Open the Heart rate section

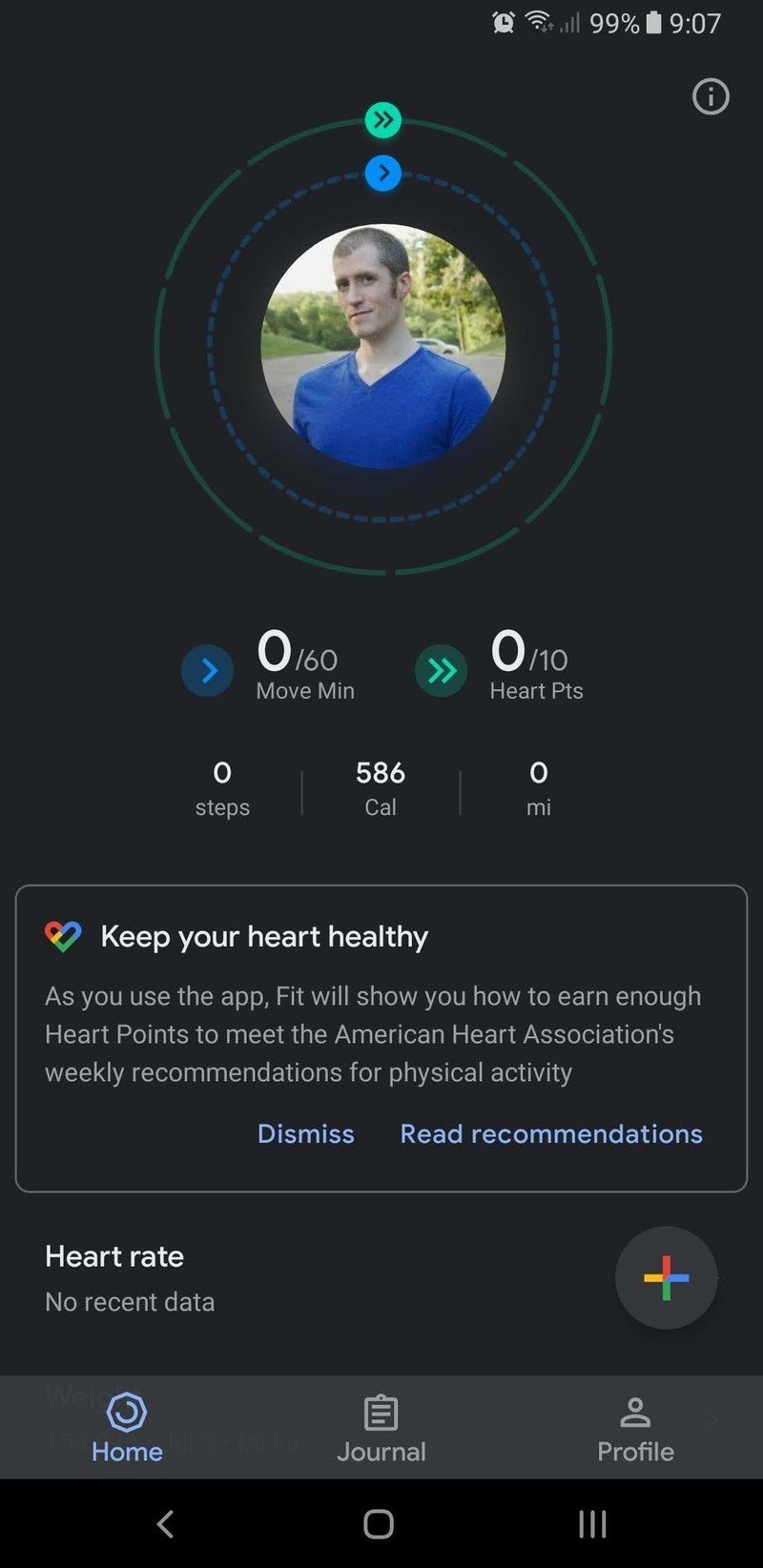[129, 1277]
